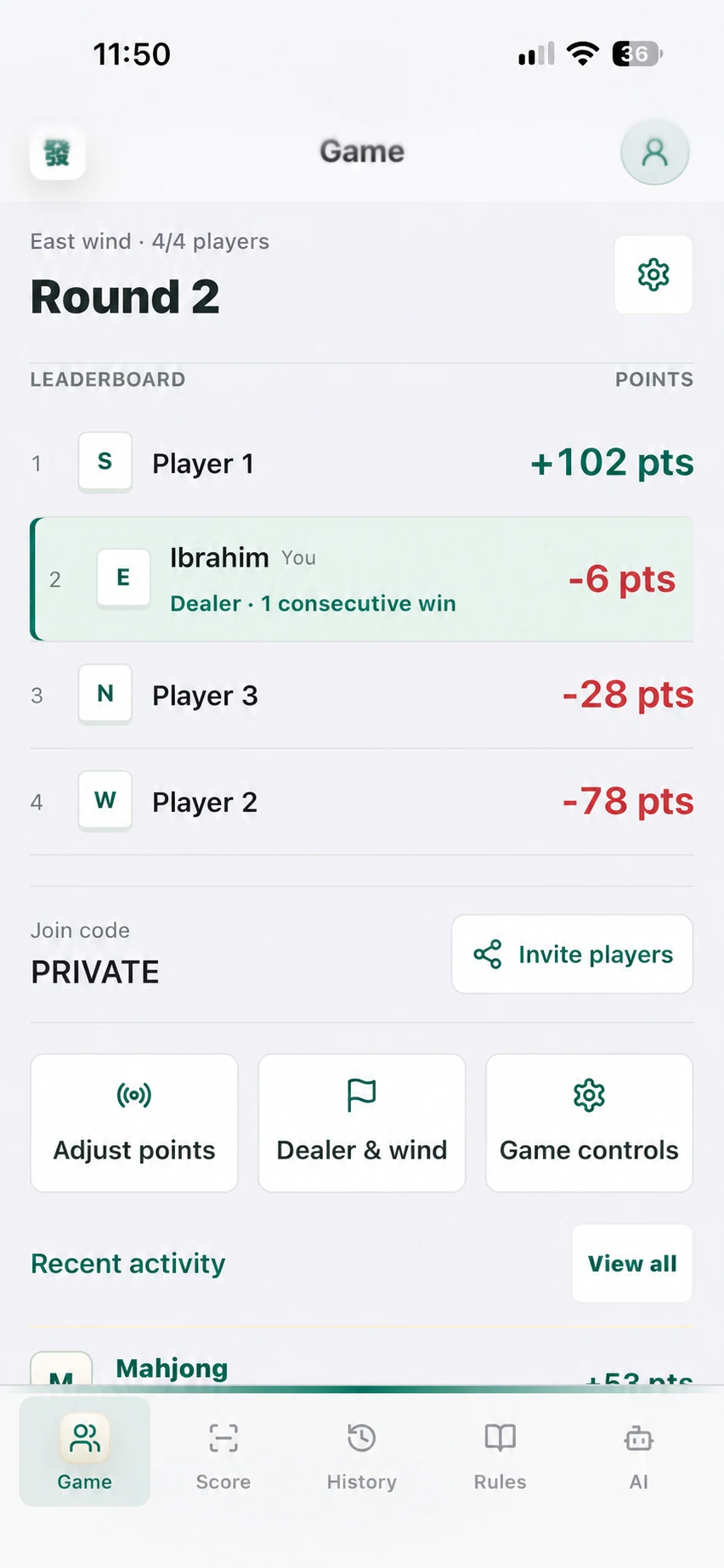Screen dimensions: 724x1568
Task: Select Player 3 in the leaderboard
Action: point(362,695)
